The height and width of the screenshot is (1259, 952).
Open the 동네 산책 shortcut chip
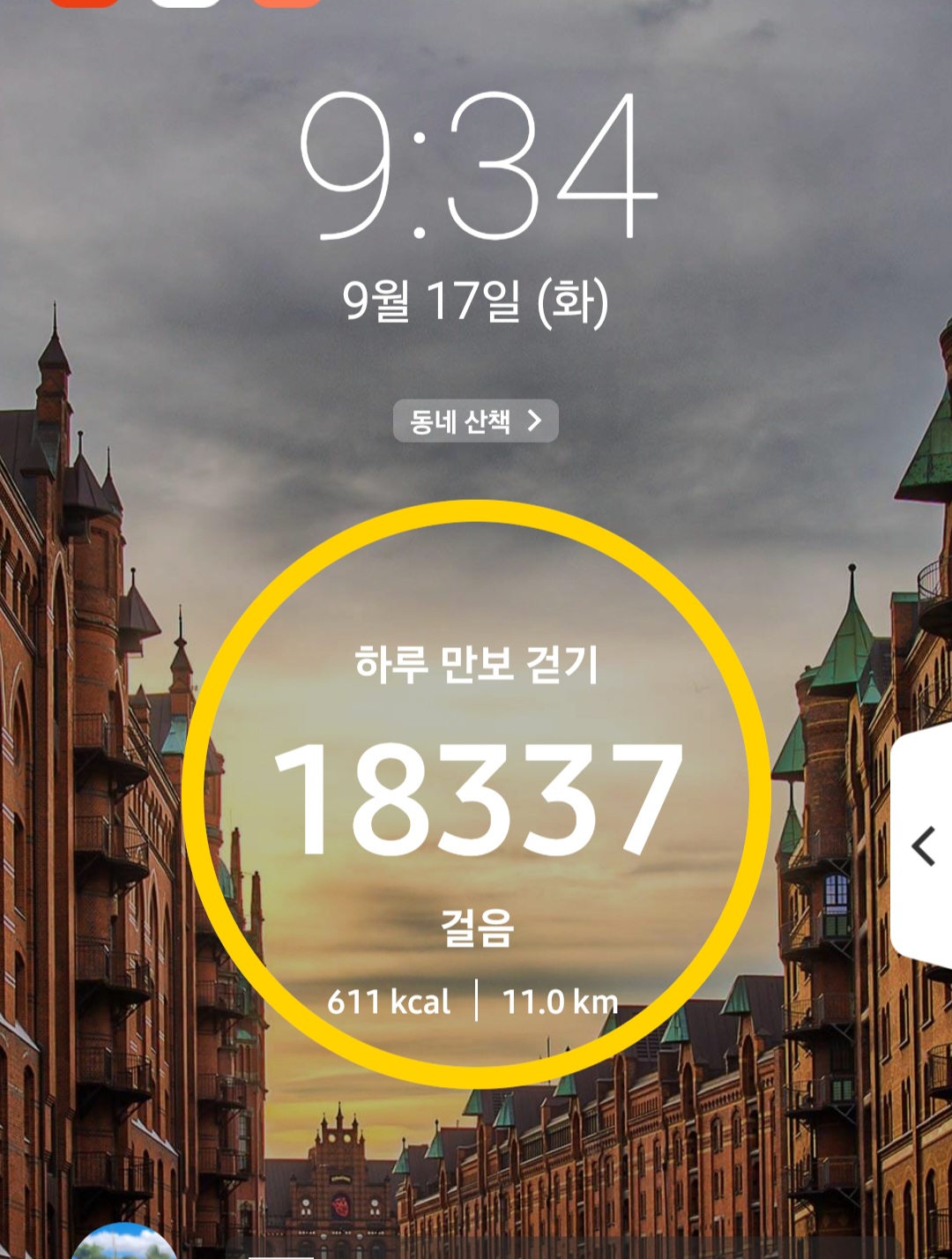[x=475, y=421]
